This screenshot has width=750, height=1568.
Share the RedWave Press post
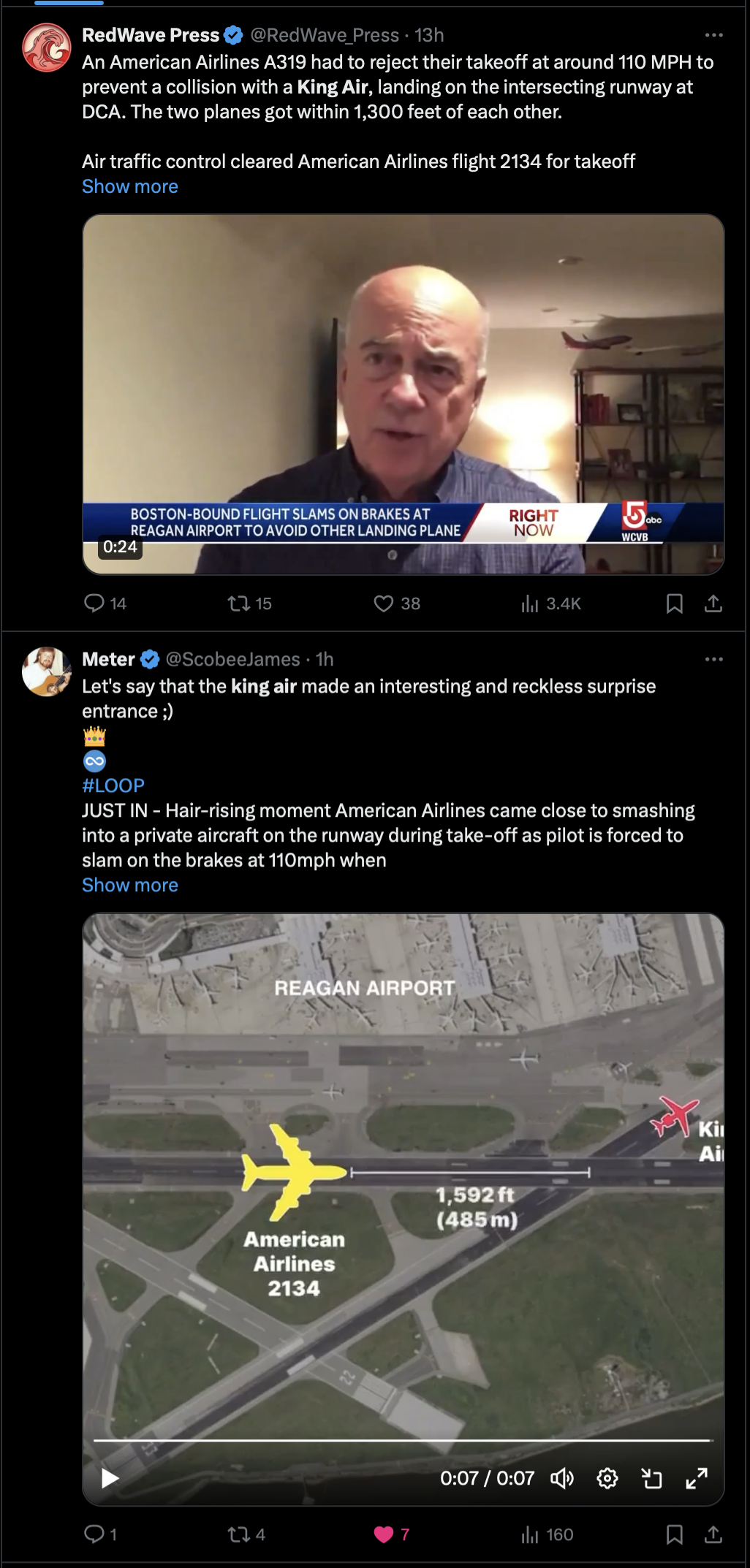[x=713, y=603]
